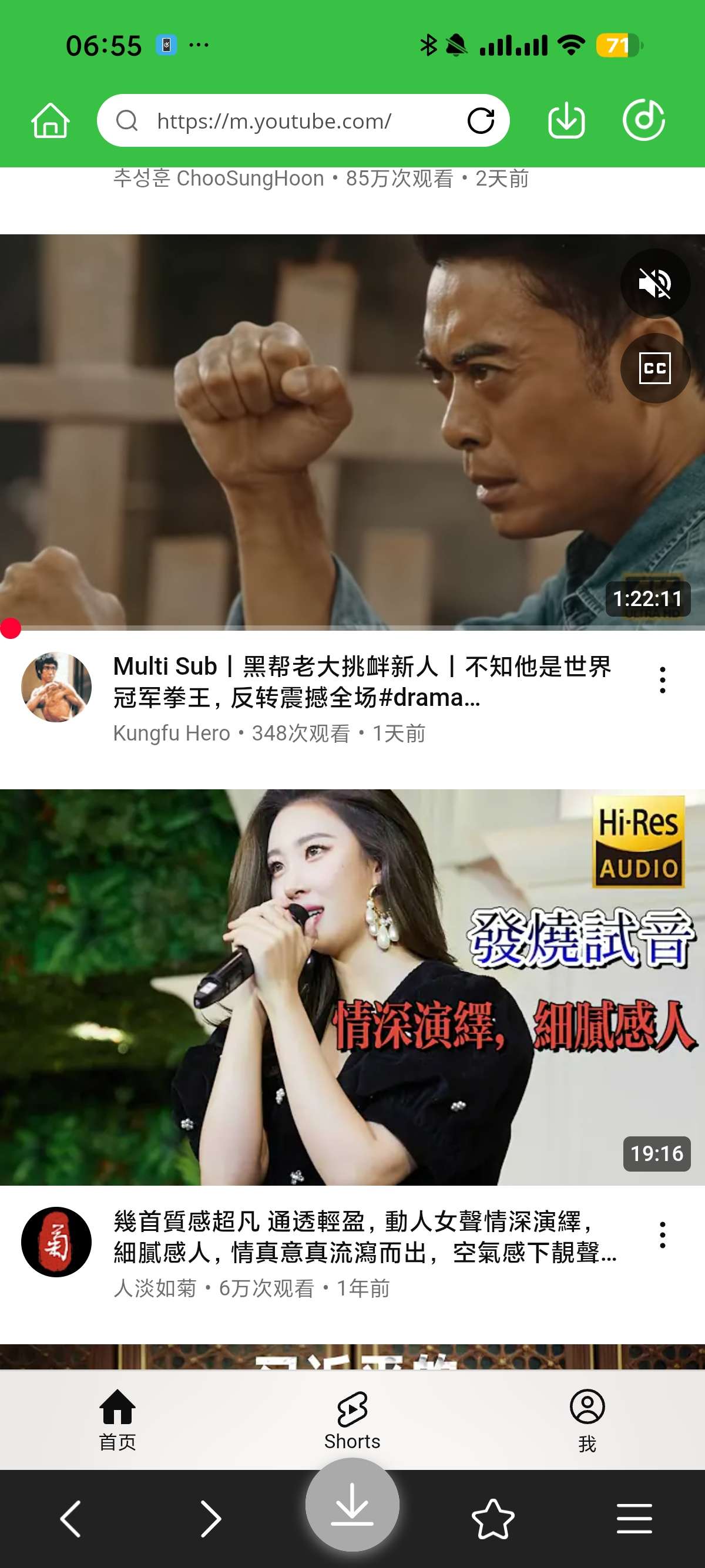The height and width of the screenshot is (1568, 705).
Task: Open options for the 人淡如菊 video
Action: pos(662,1235)
